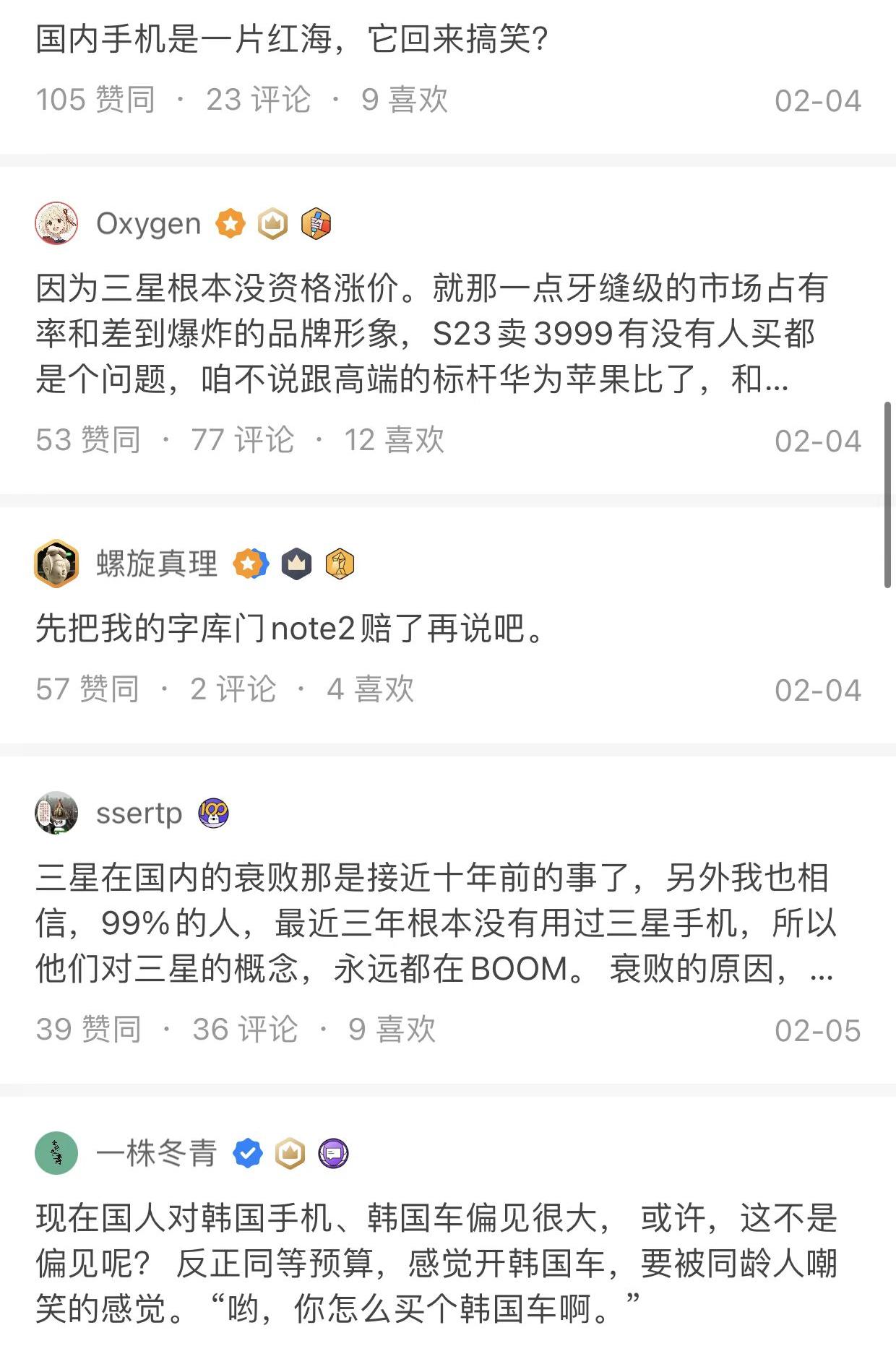
Task: Click the date 02-05 on ssertp's post
Action: tap(815, 1029)
